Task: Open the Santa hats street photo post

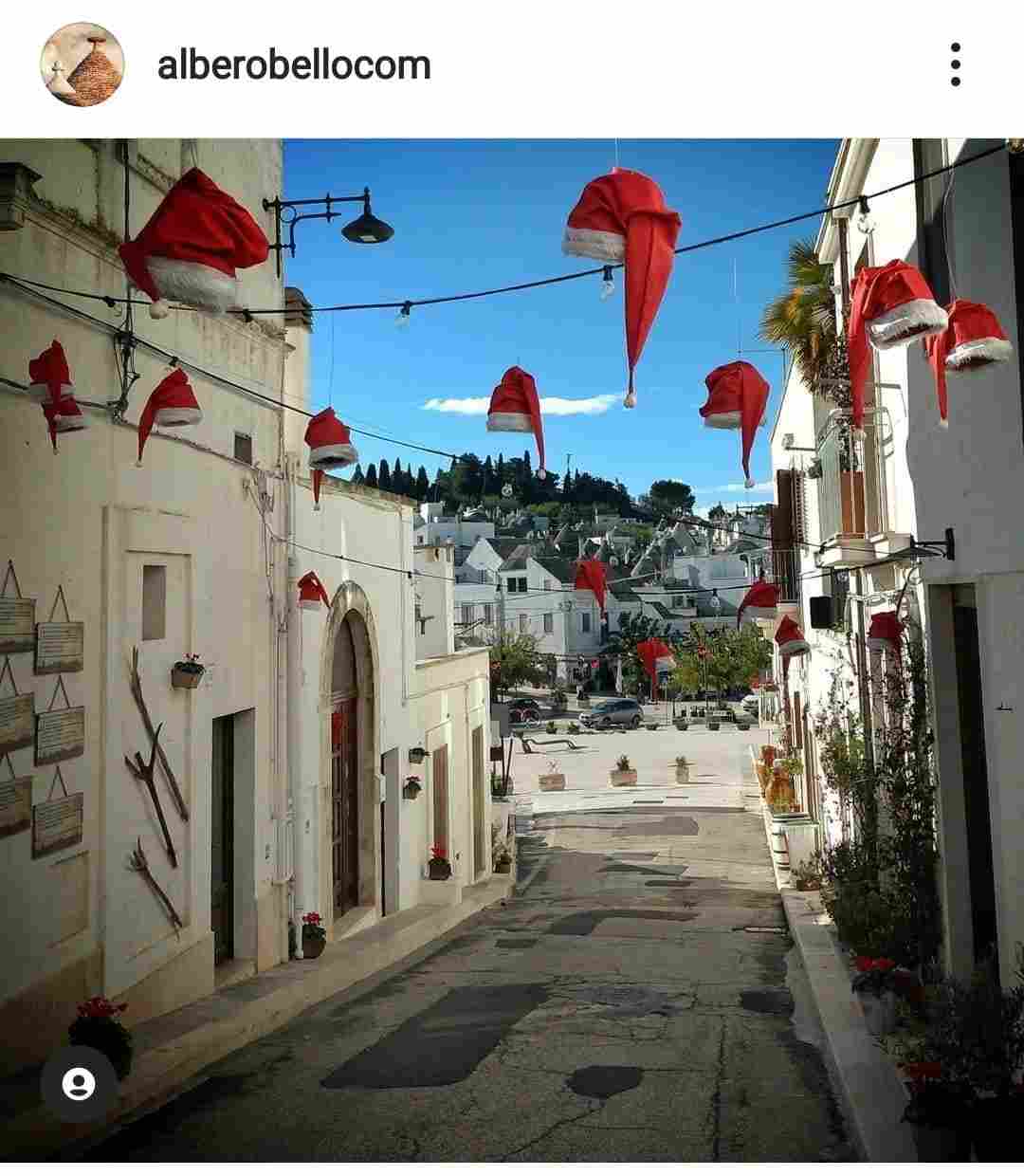Action: pos(512,650)
